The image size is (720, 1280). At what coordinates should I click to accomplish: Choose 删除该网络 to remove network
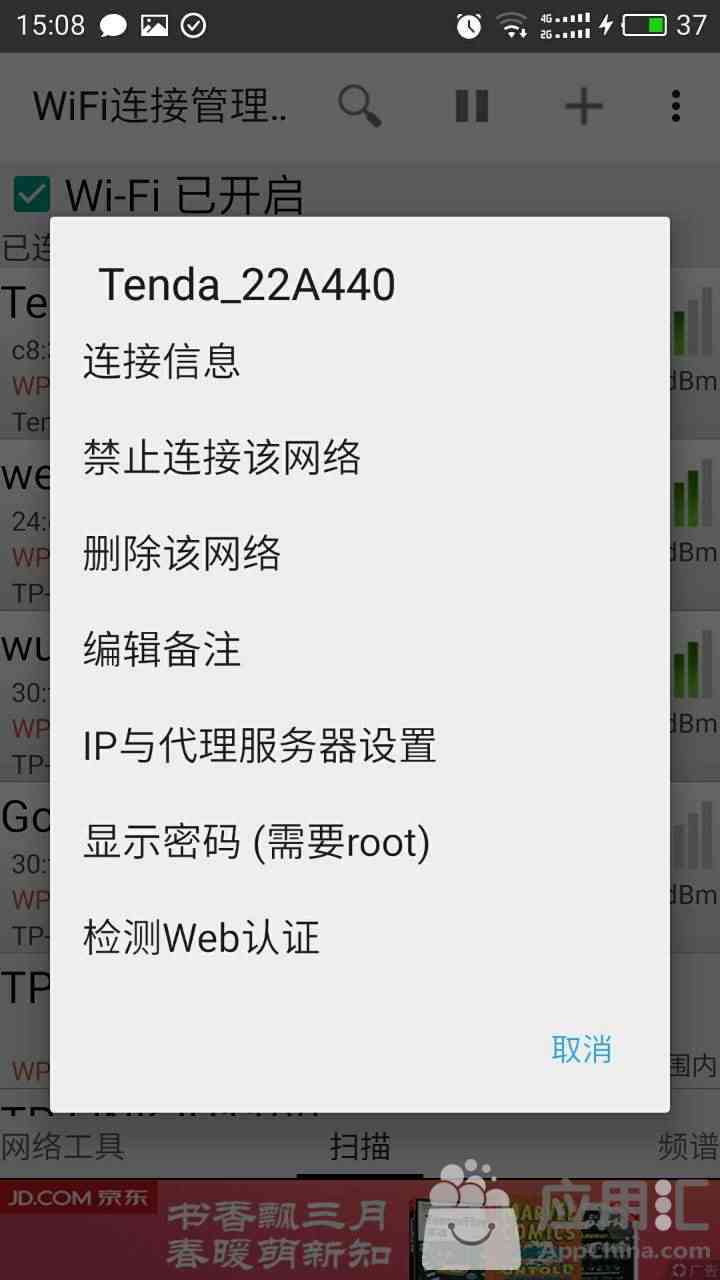pyautogui.click(x=360, y=553)
